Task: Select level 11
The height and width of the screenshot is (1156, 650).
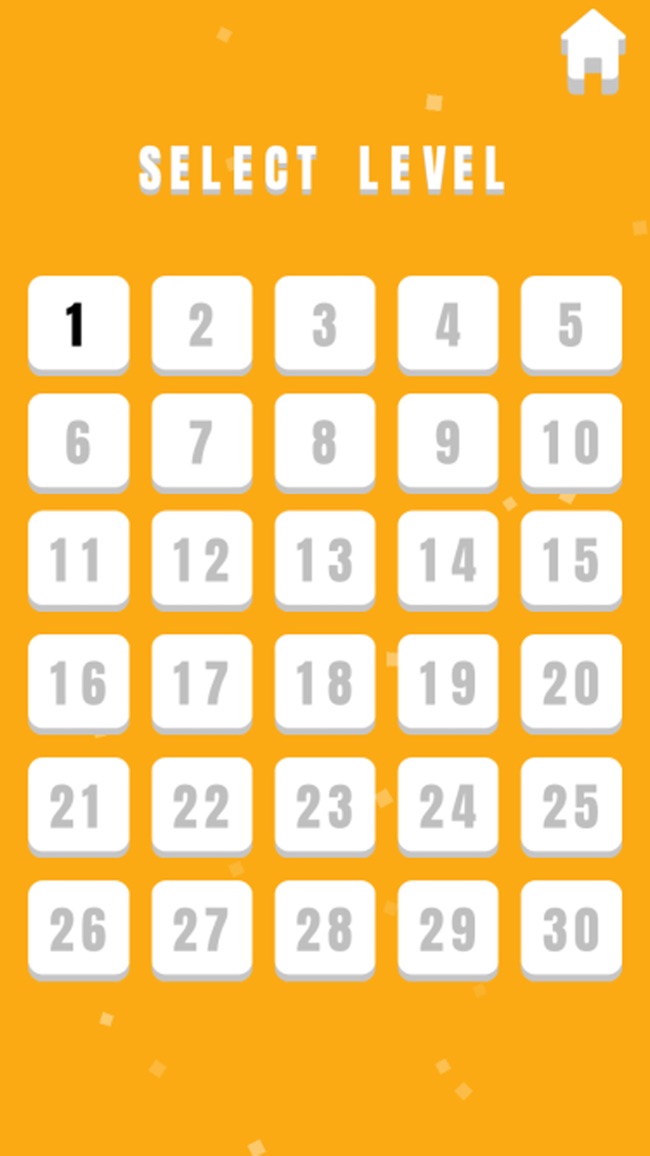Action: tap(79, 560)
